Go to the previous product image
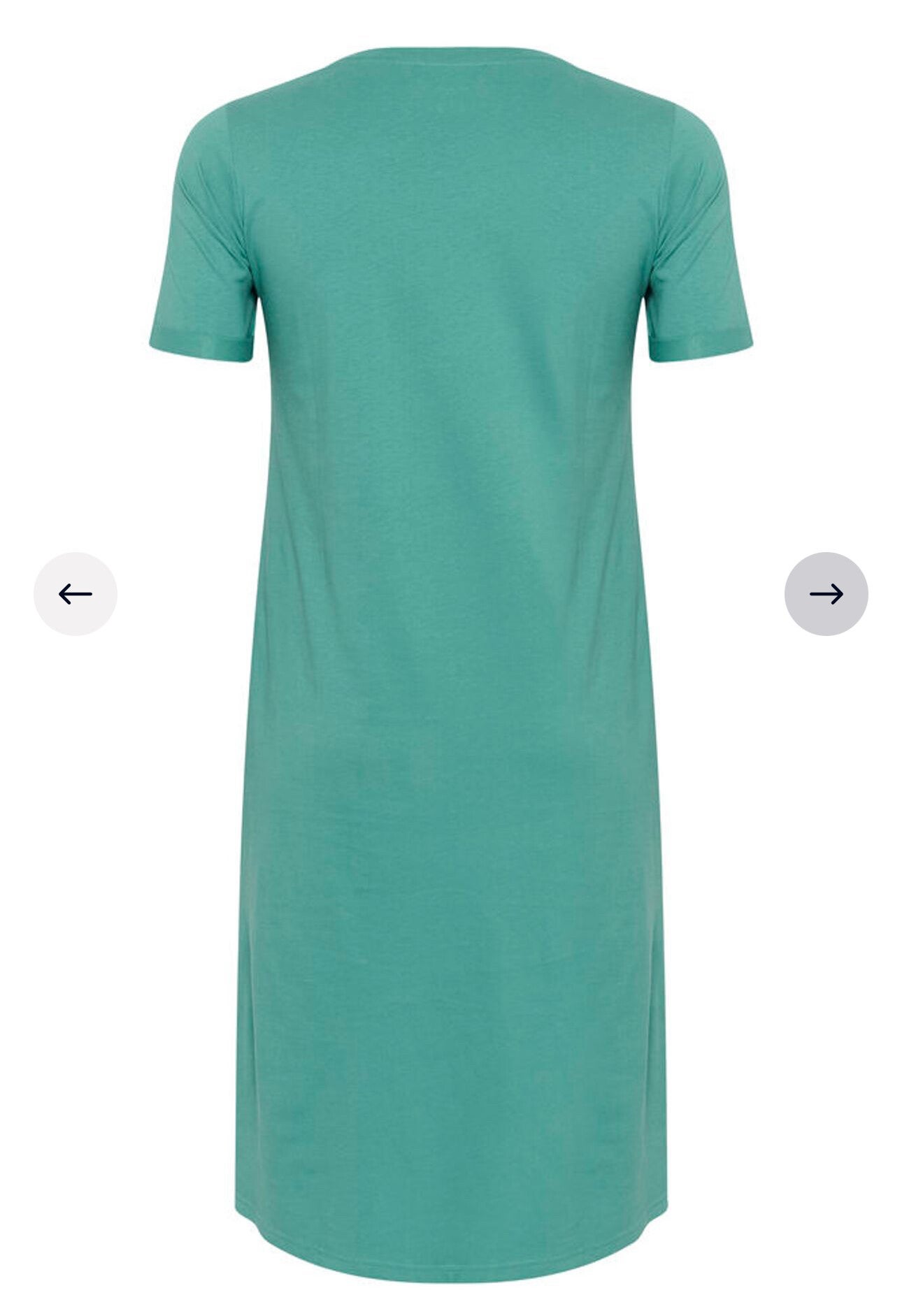 [76, 594]
